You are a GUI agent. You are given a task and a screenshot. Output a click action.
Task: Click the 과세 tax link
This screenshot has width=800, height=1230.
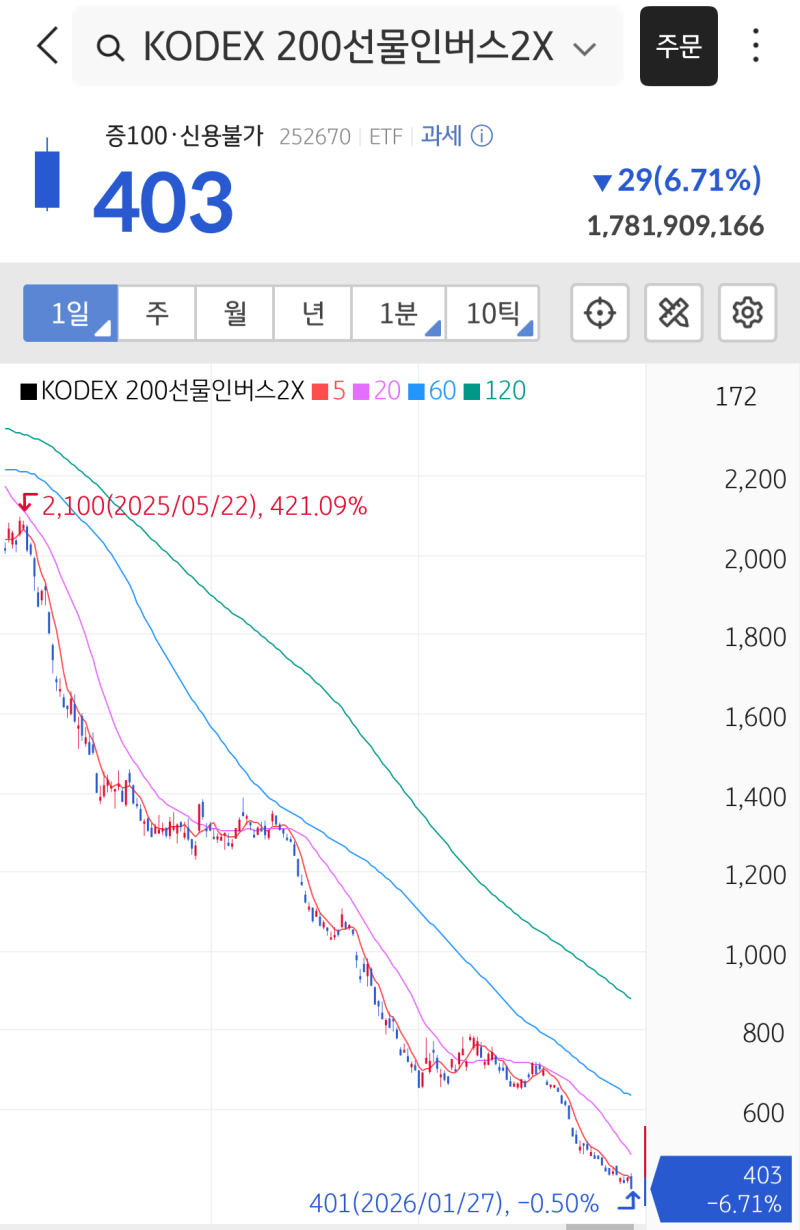[443, 137]
